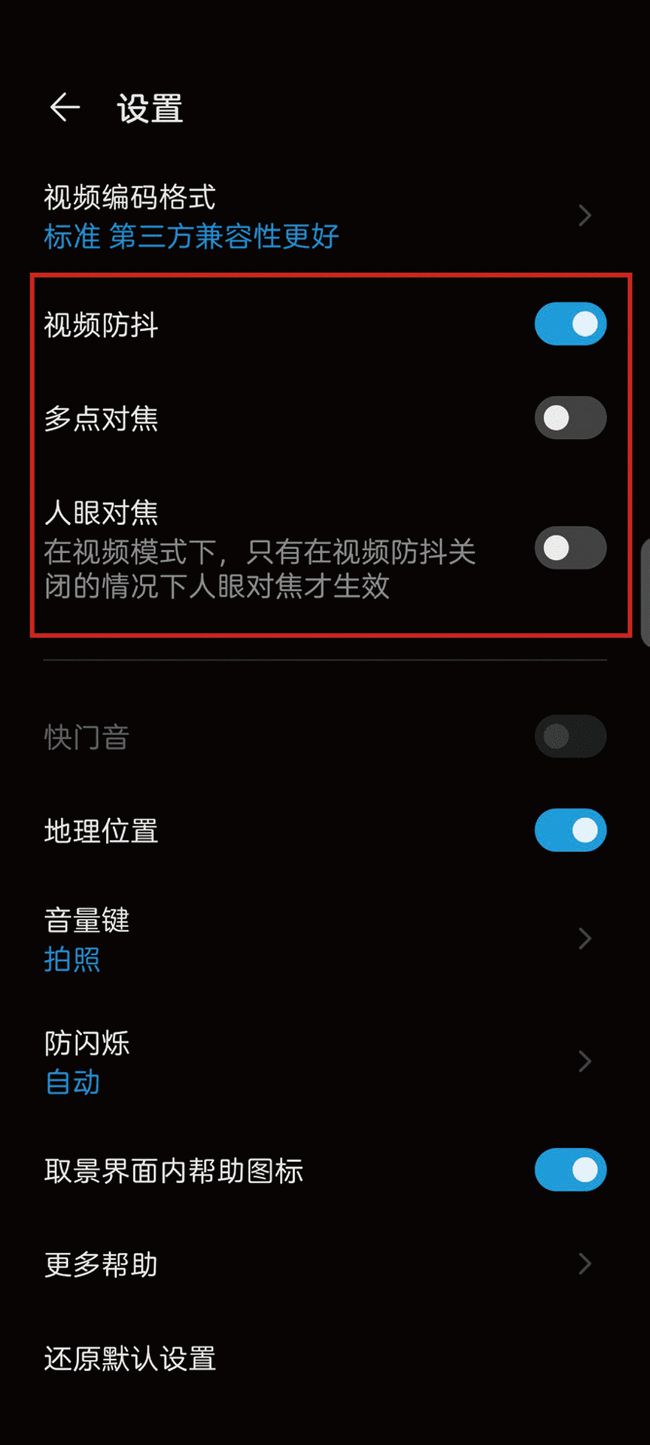Turn off 视频防抖 switch
This screenshot has height=1445, width=650.
[x=570, y=324]
